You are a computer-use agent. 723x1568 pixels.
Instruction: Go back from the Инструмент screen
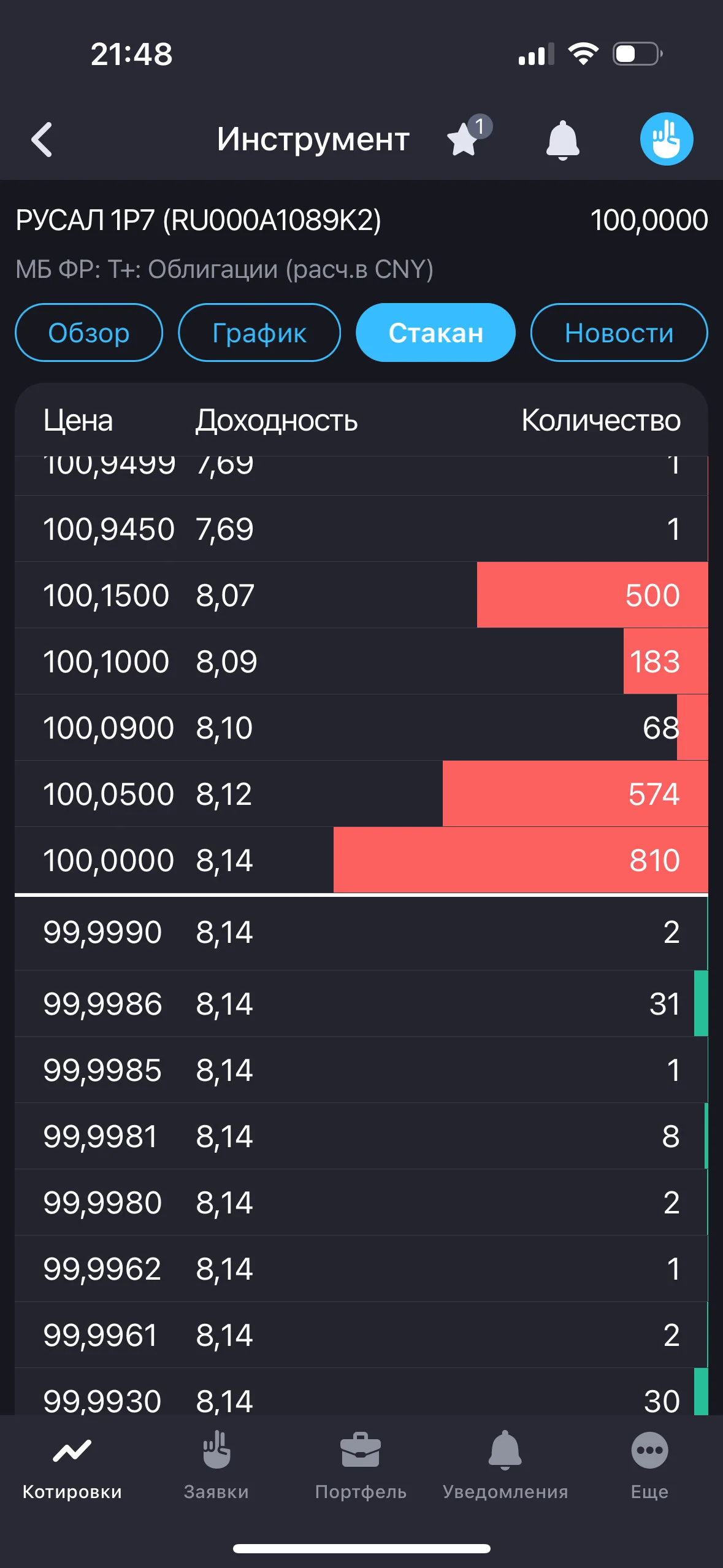tap(42, 140)
